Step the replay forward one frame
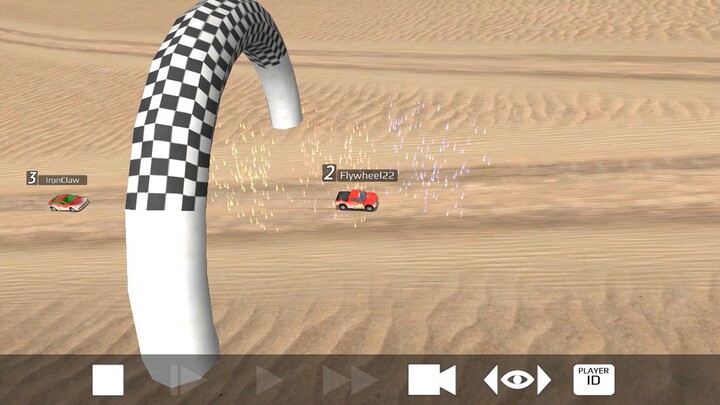720x405 pixels. click(188, 380)
